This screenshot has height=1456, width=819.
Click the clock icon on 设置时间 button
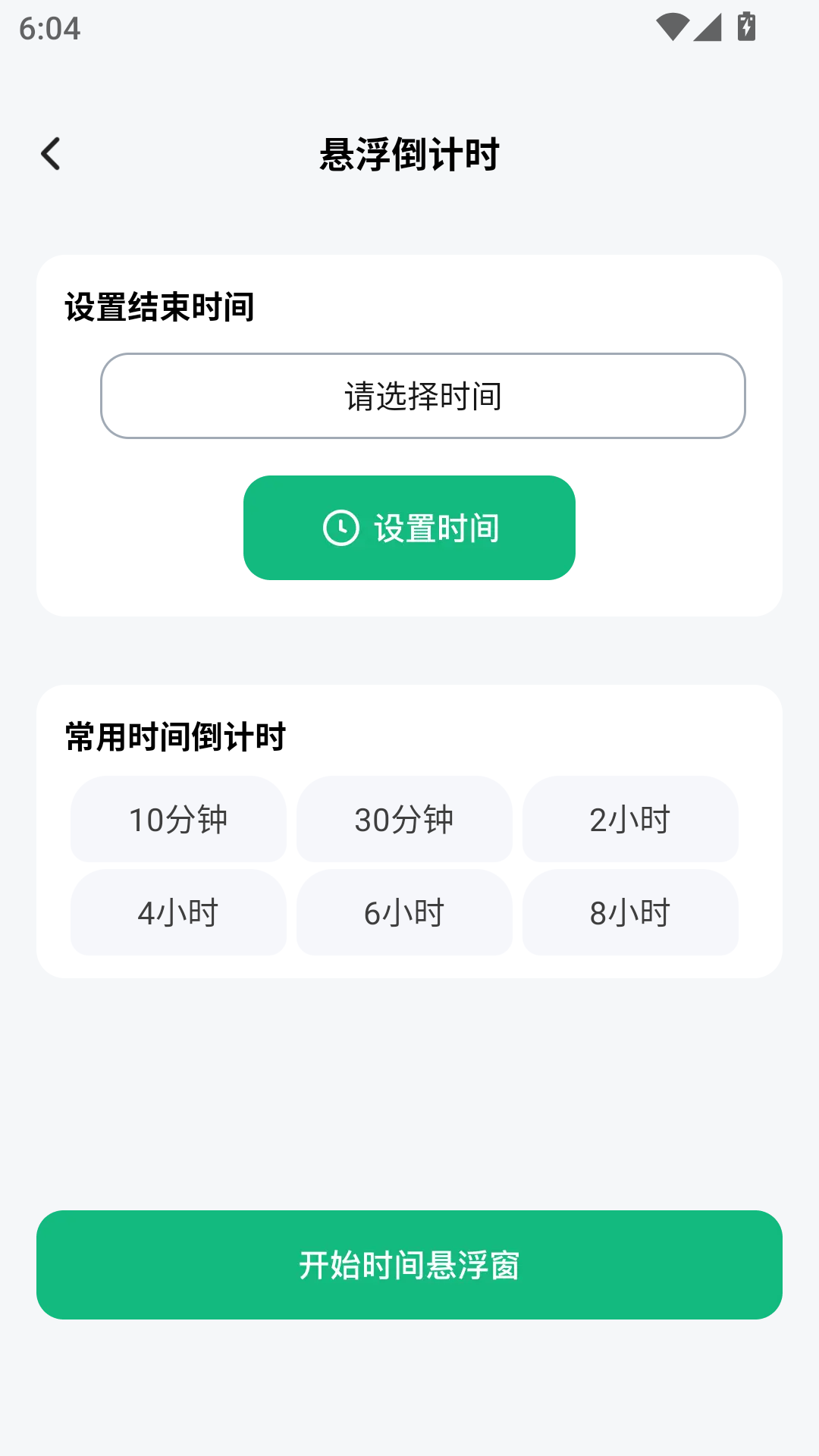click(340, 528)
